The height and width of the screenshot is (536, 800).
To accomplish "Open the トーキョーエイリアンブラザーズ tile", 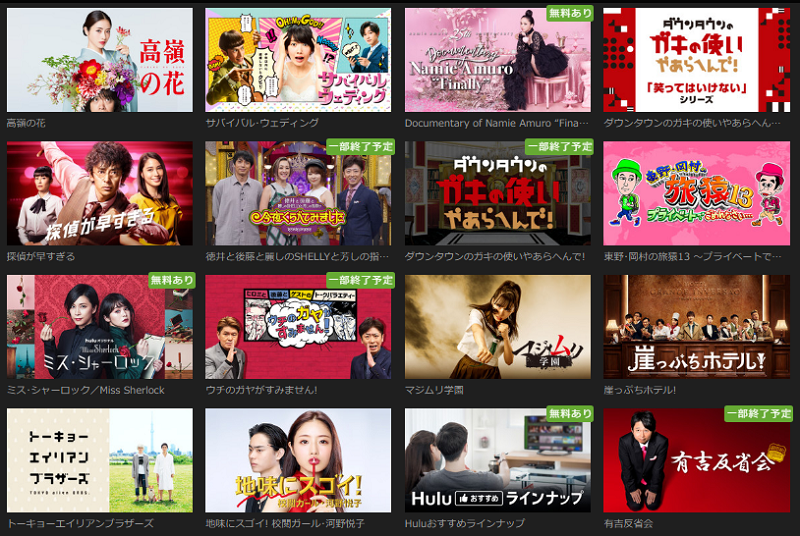I will (100, 460).
